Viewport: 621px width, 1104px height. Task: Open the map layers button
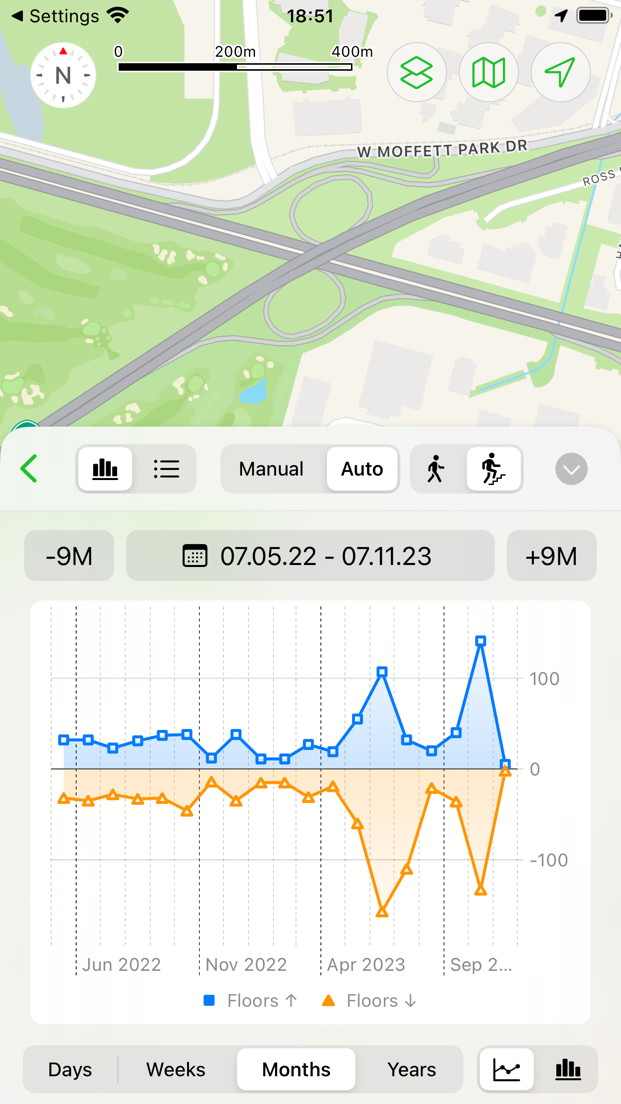(x=416, y=72)
